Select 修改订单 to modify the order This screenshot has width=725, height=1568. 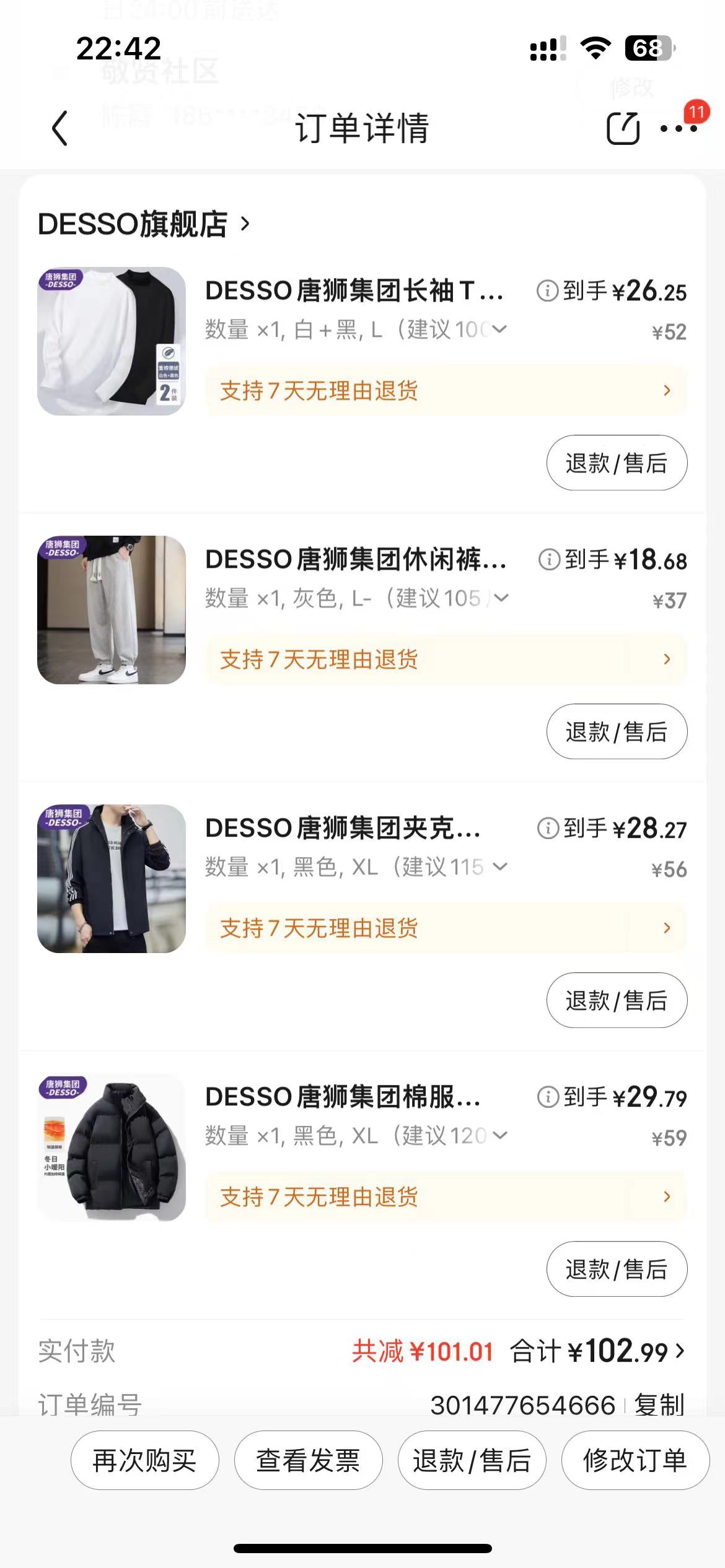[635, 1460]
